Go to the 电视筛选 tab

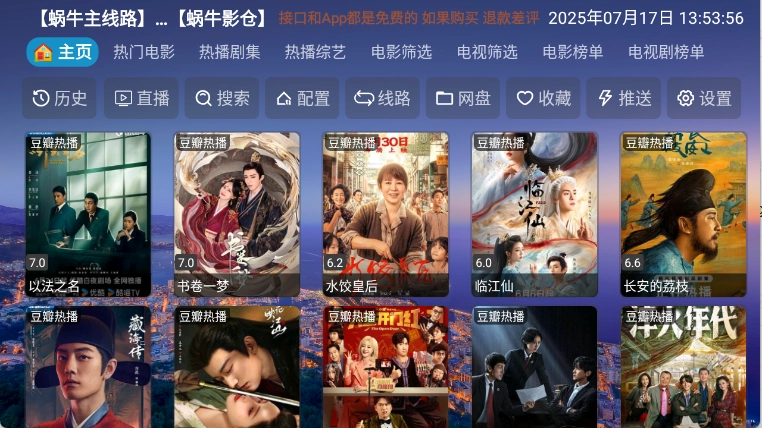click(487, 52)
